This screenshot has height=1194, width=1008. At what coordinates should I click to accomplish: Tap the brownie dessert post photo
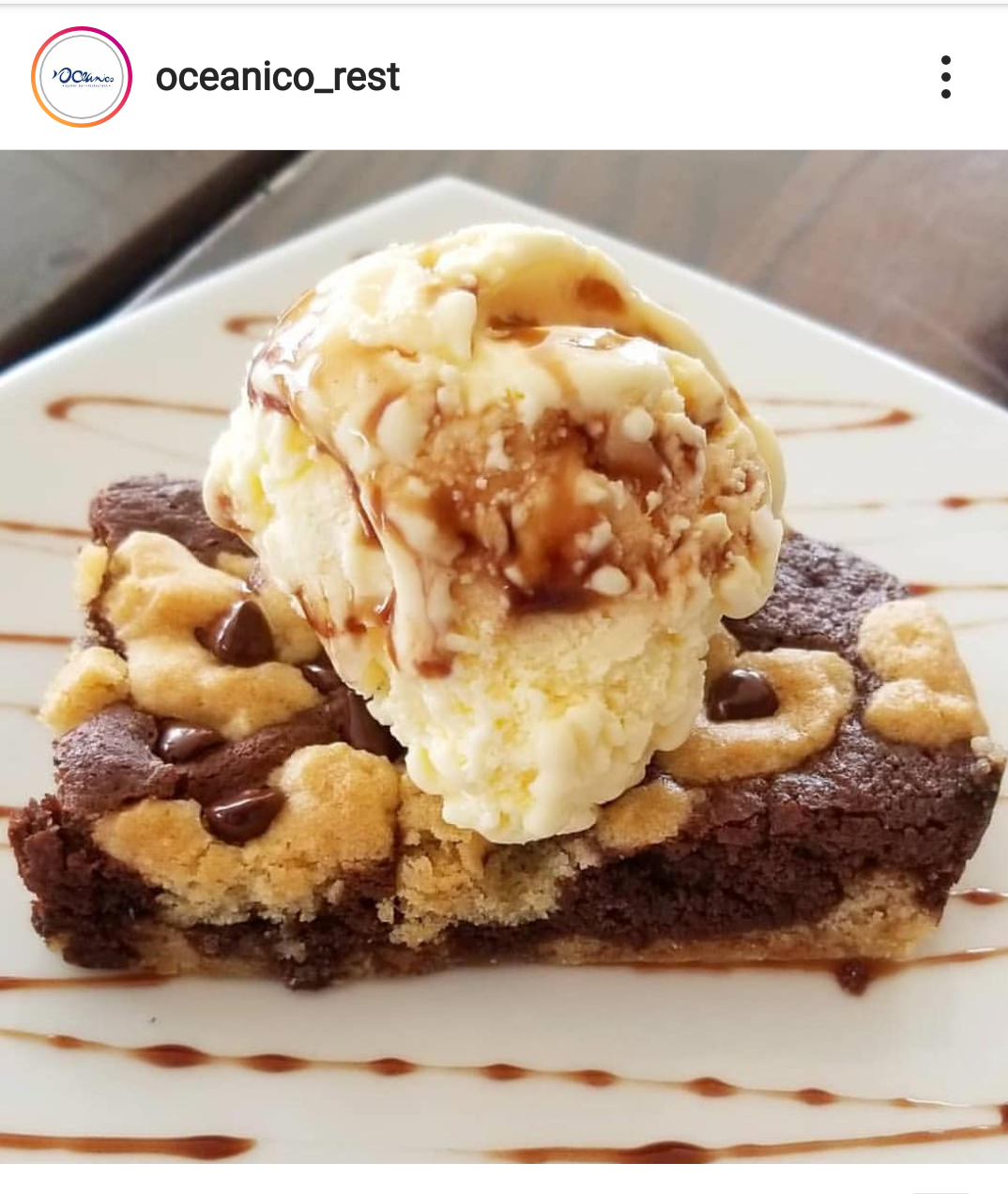pyautogui.click(x=504, y=657)
